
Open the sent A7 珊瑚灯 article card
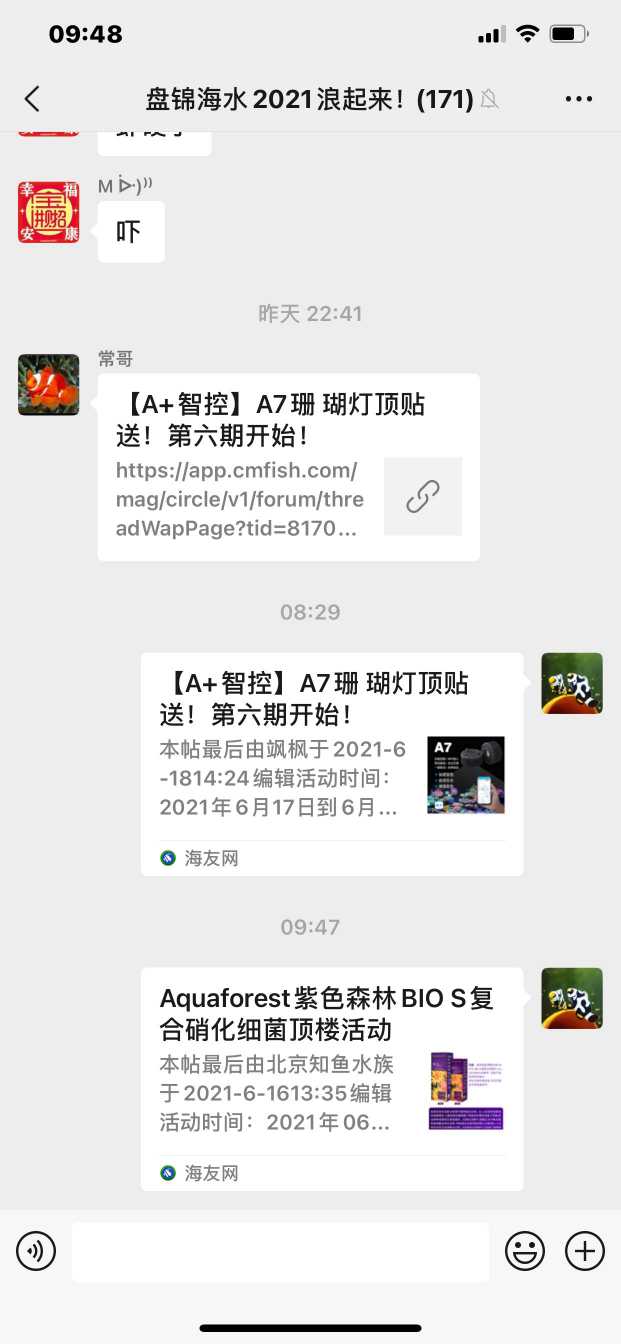click(331, 763)
